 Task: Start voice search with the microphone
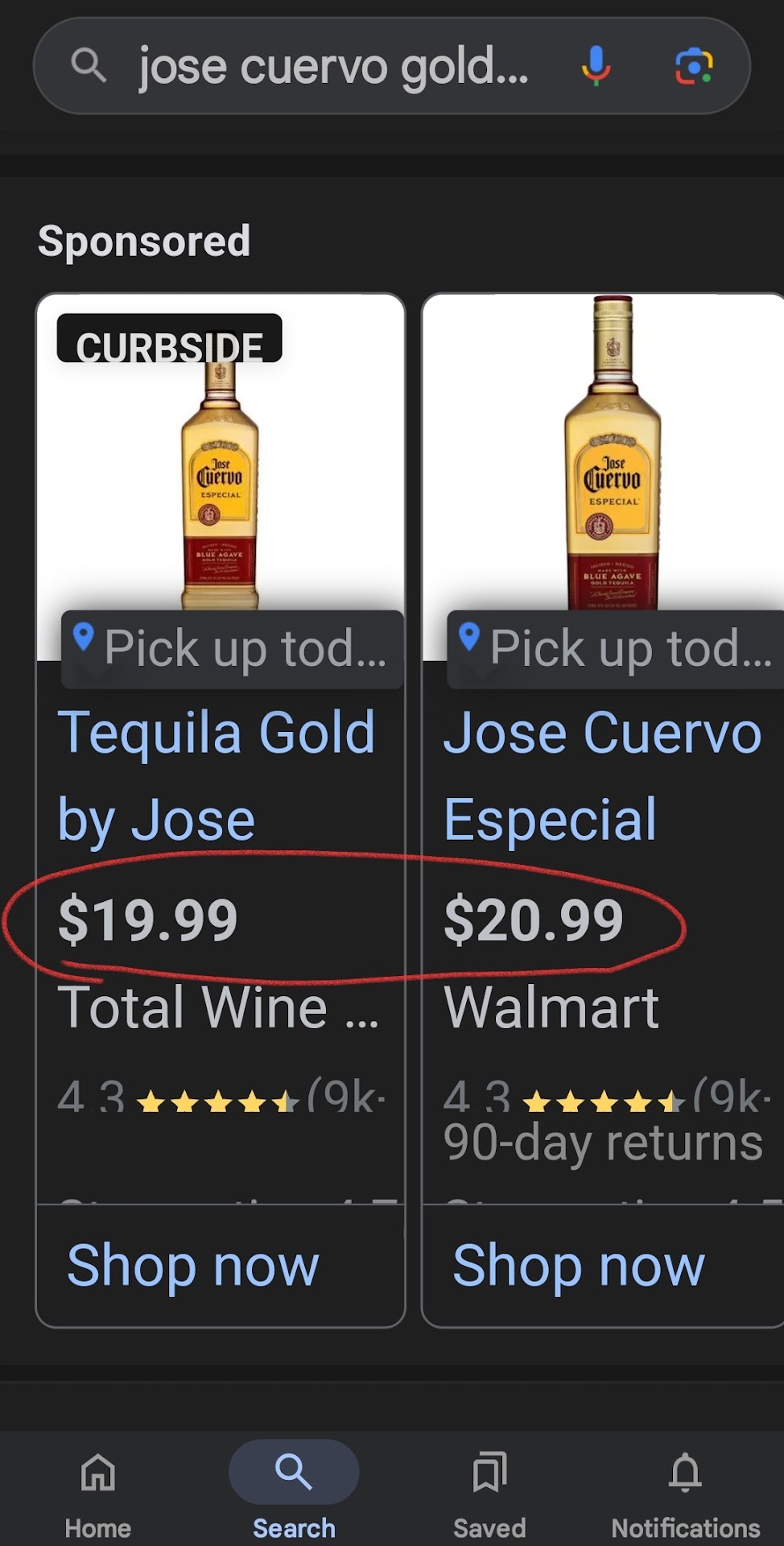pyautogui.click(x=596, y=66)
